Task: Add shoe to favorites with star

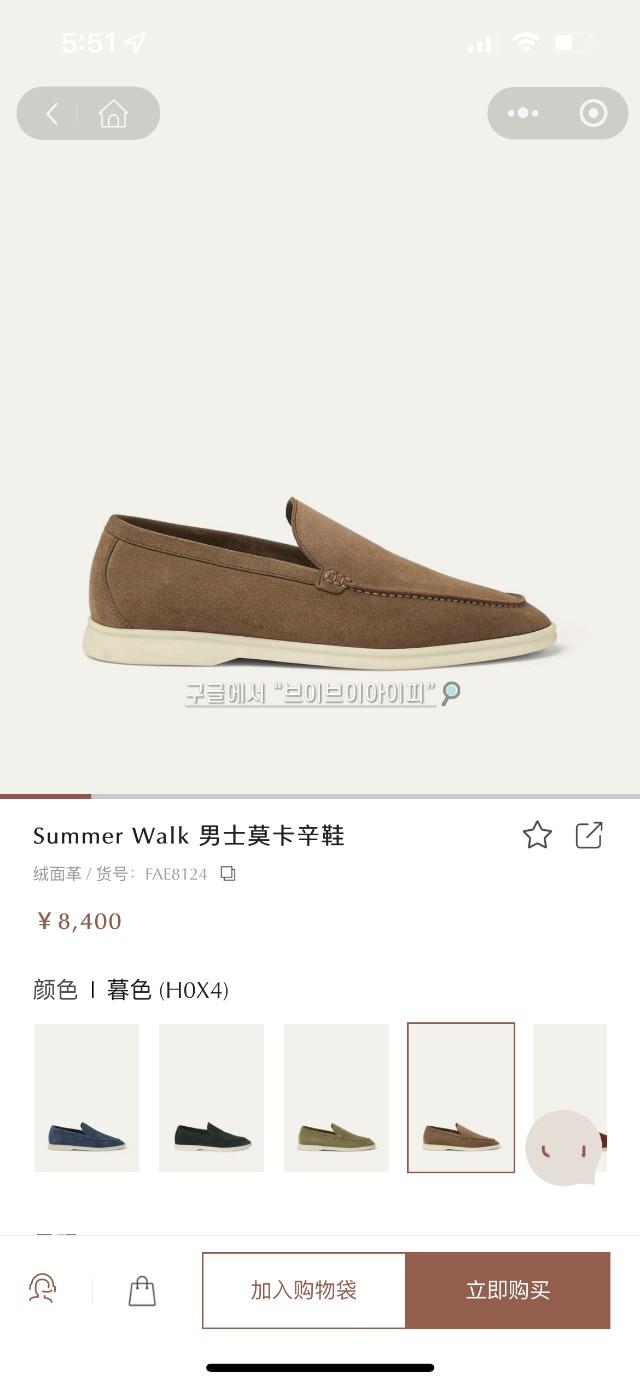Action: (537, 835)
